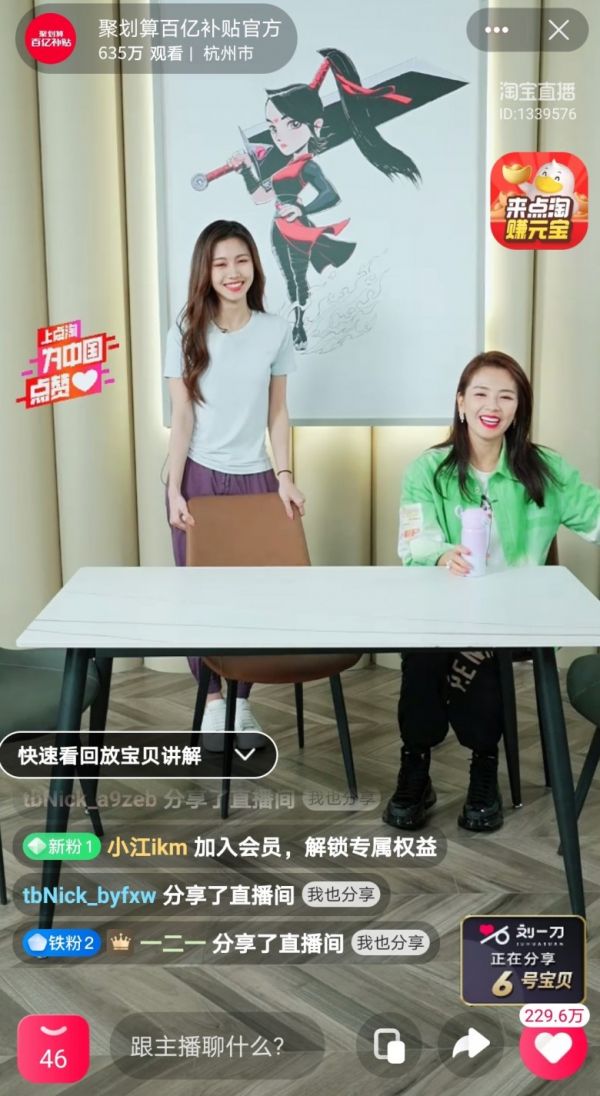Viewport: 600px width, 1096px height.
Task: Share this live stream
Action: [x=470, y=1046]
